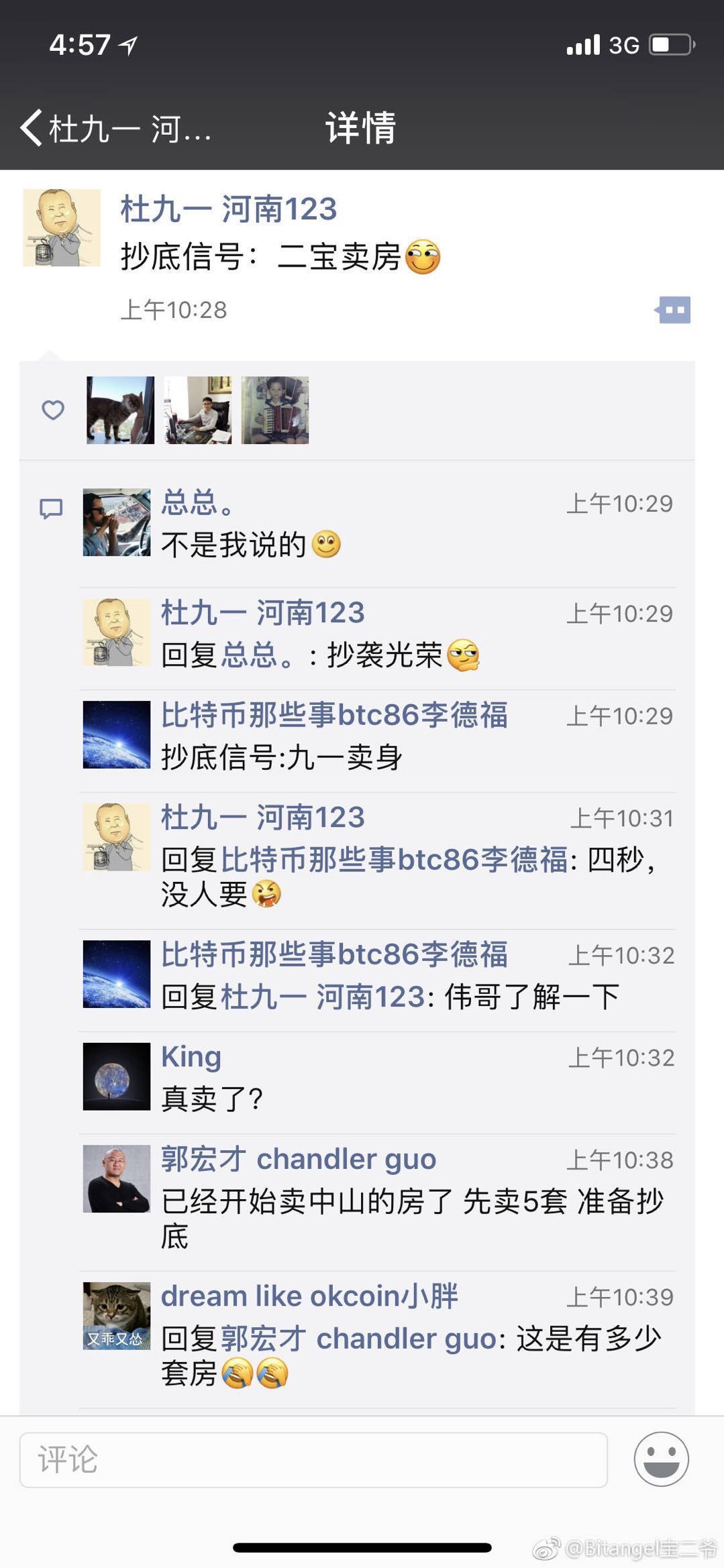Viewport: 724px width, 1568px height.
Task: Open the cat avatar in the likes row
Action: coord(120,410)
